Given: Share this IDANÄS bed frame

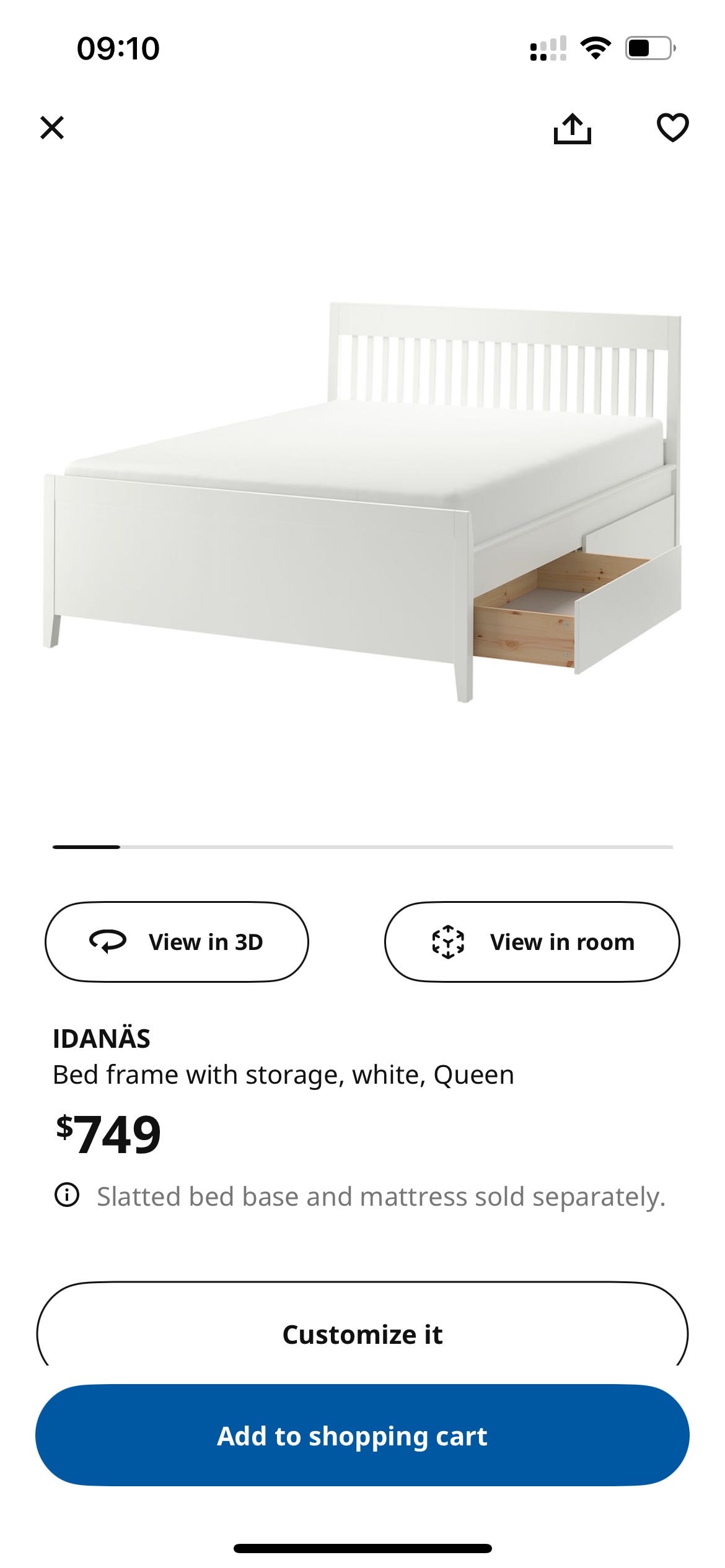Looking at the screenshot, I should coord(572,128).
